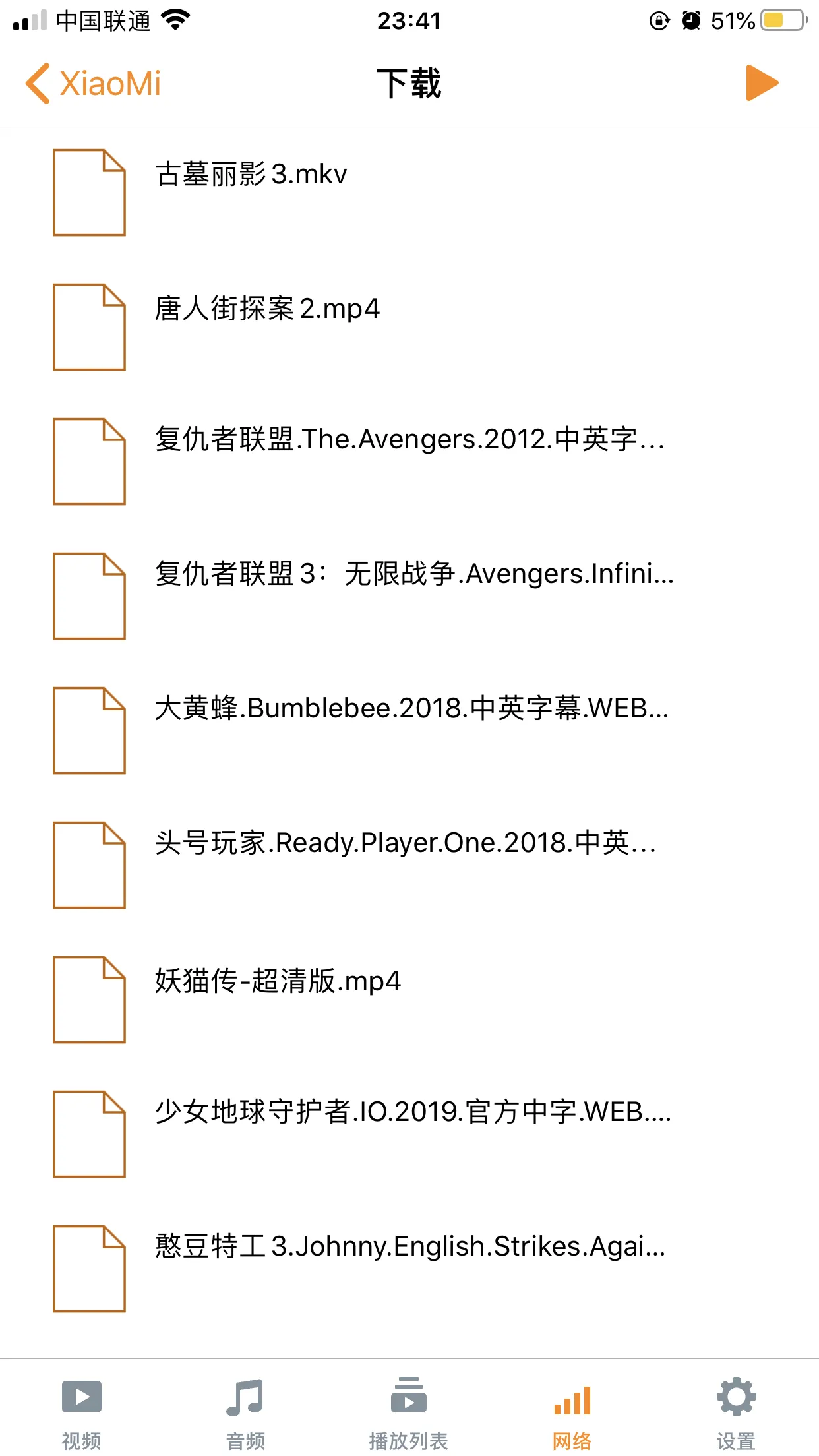Viewport: 819px width, 1456px height.
Task: Play 唐人街探案2.mp4
Action: point(267,309)
